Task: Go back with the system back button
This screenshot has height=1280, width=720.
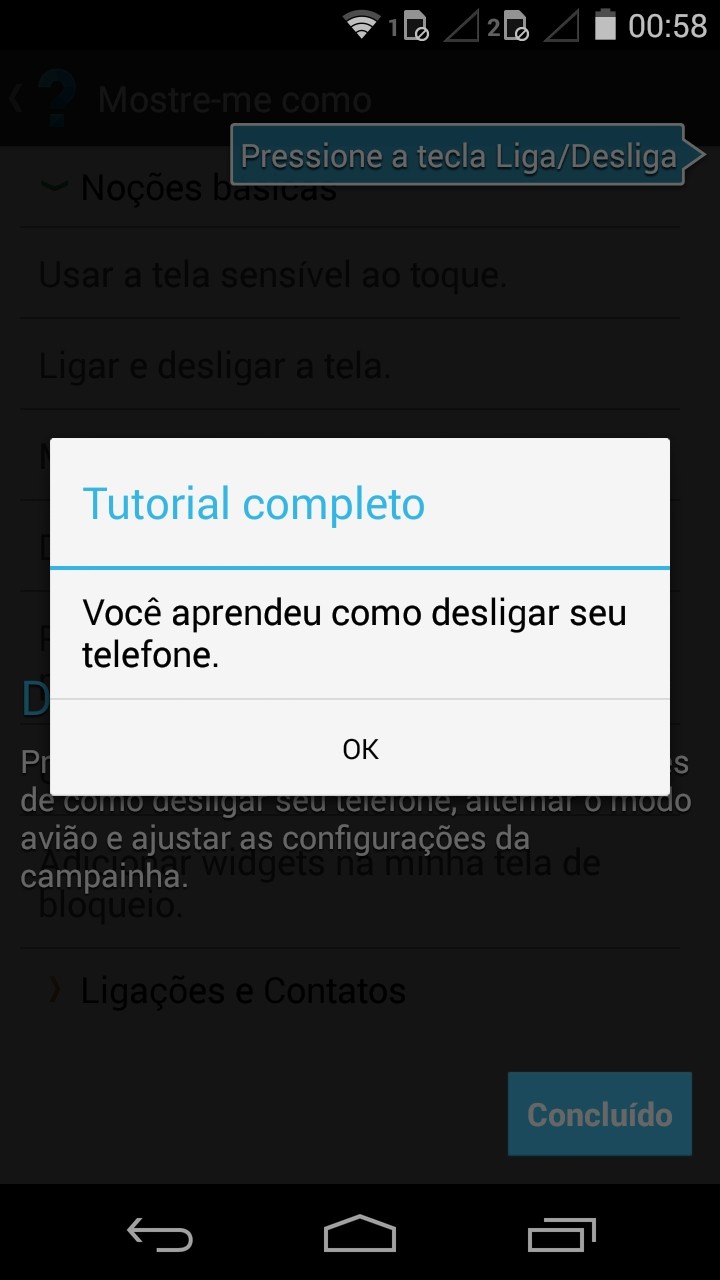Action: click(x=160, y=1234)
